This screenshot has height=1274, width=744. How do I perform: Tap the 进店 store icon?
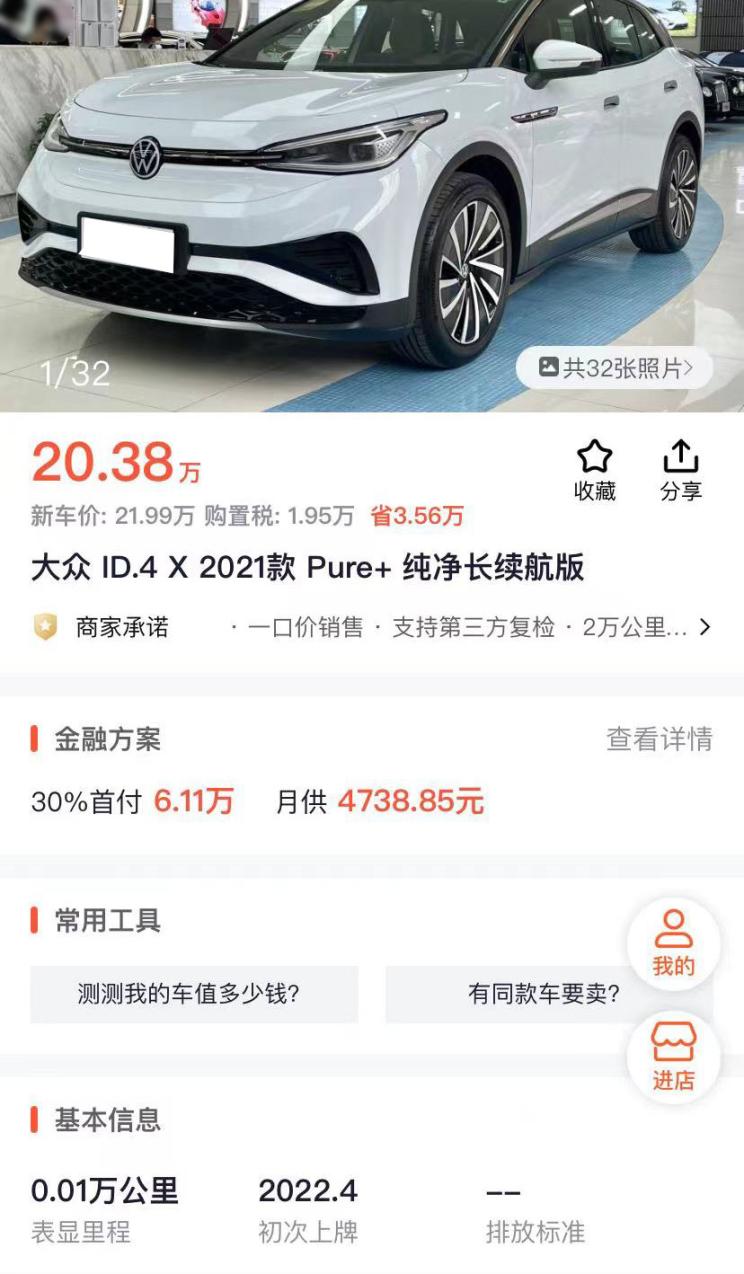coord(675,1050)
